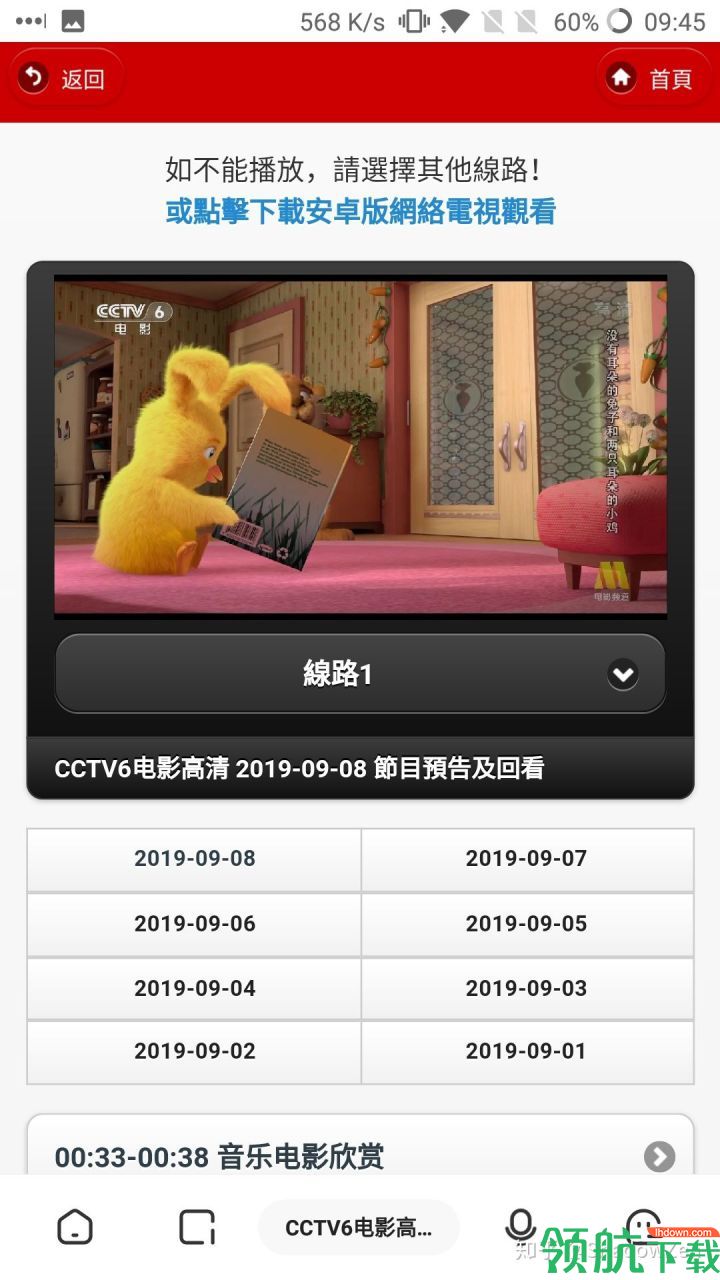Tap the CCTV6 video player
Viewport: 720px width, 1280px height.
(360, 446)
